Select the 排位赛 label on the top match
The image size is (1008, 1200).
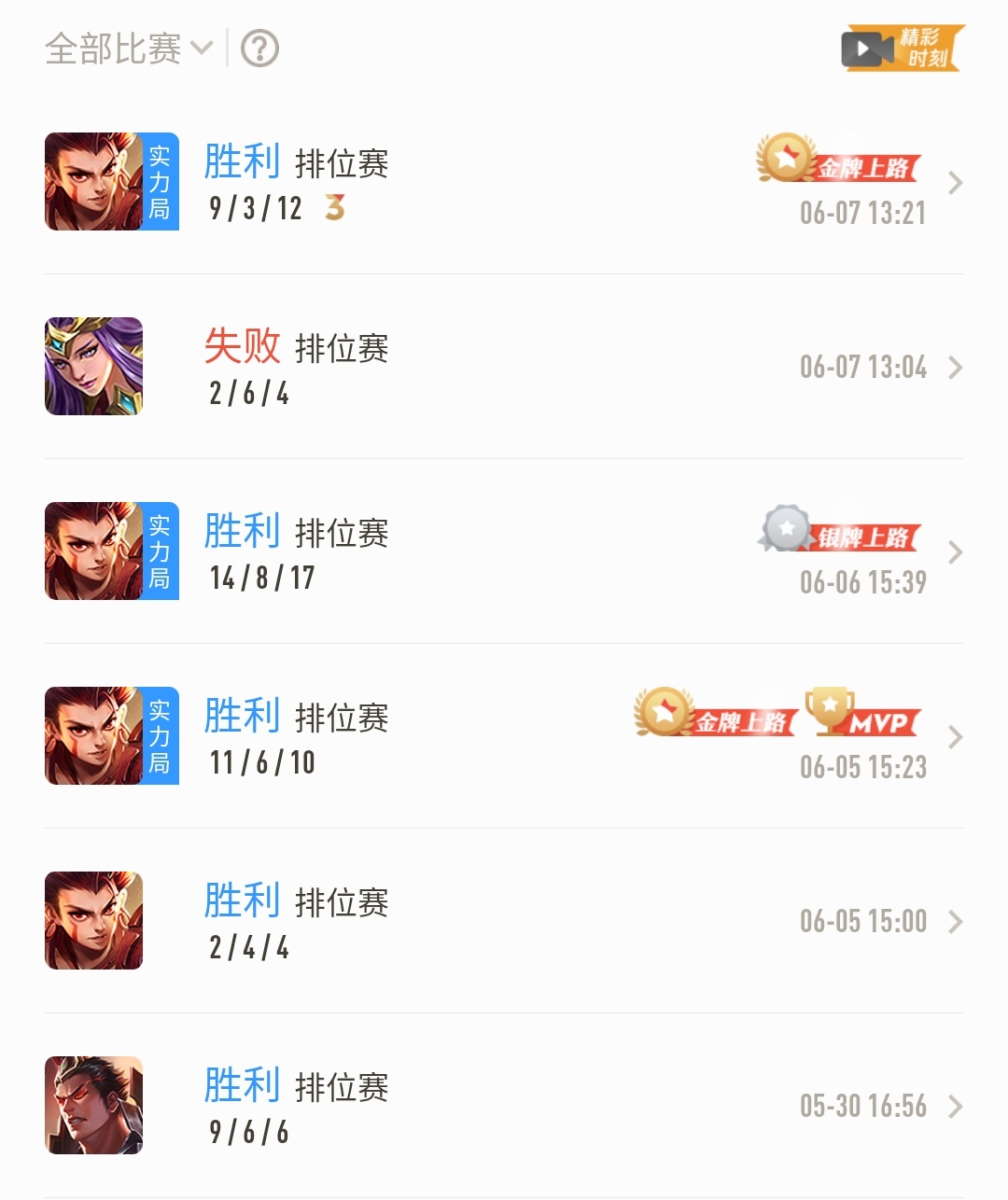point(342,160)
